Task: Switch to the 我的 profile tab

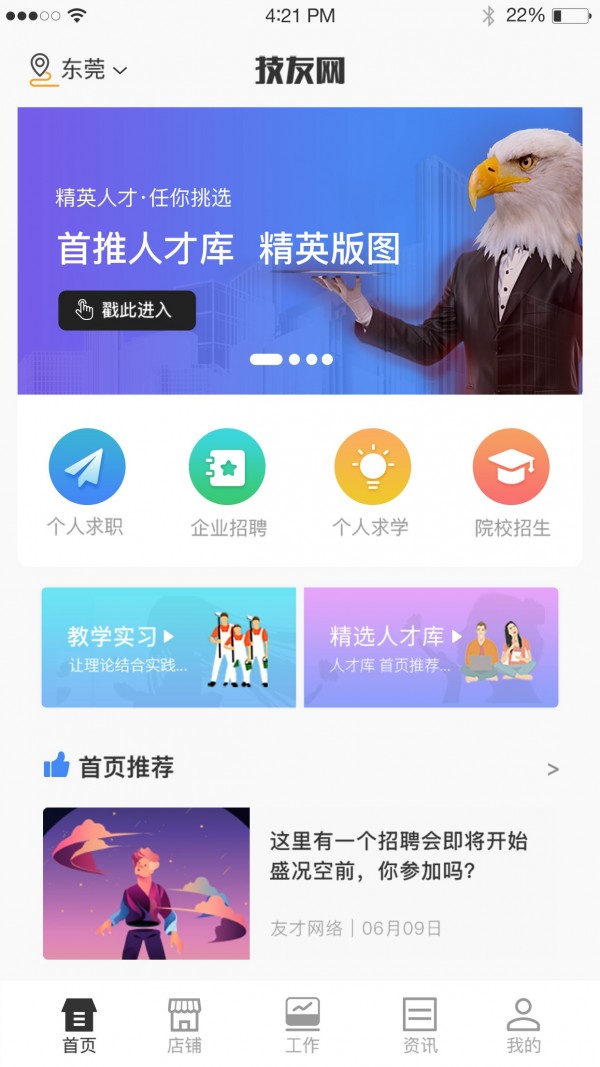Action: (523, 1025)
